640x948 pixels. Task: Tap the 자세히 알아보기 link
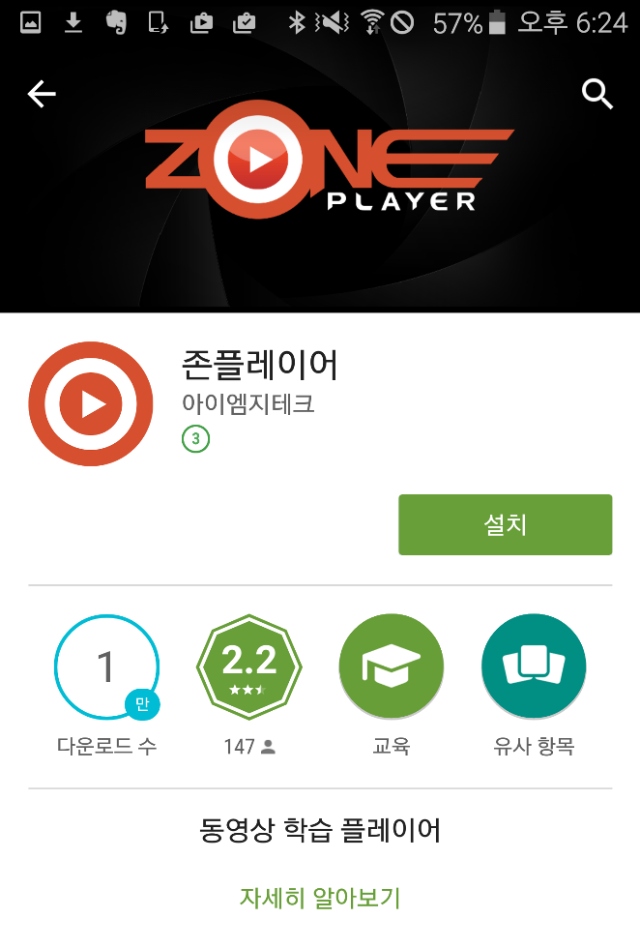point(320,897)
